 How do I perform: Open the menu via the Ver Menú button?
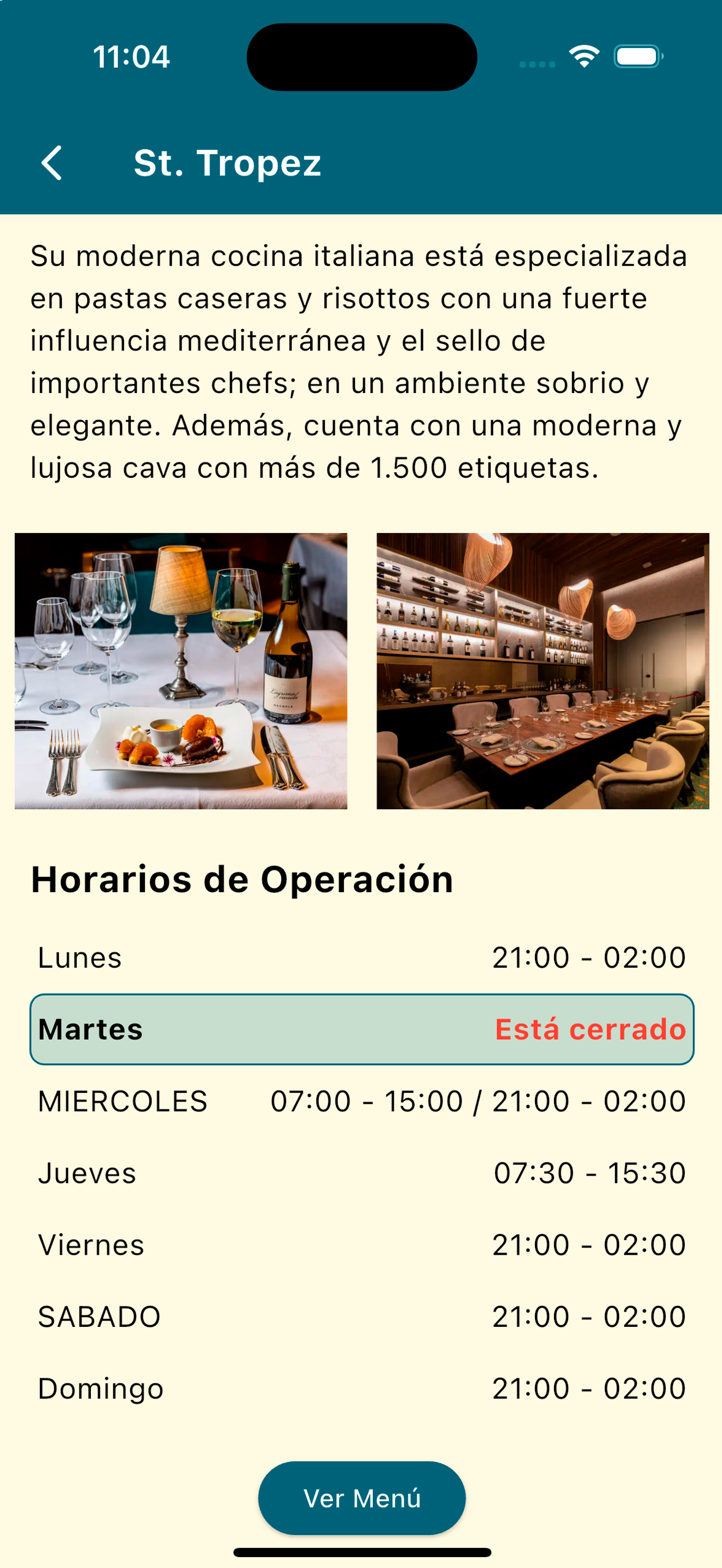(361, 1499)
